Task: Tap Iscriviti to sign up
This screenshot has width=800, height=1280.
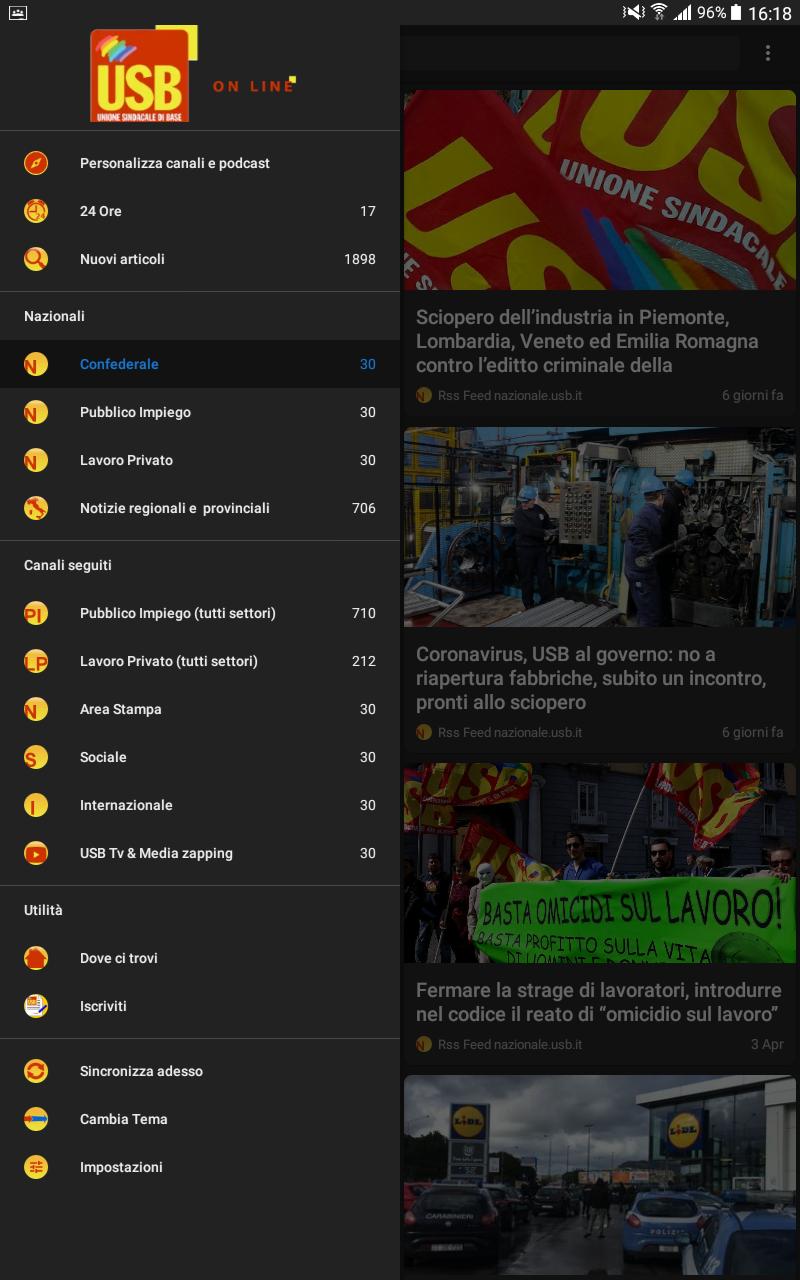Action: pos(200,1006)
